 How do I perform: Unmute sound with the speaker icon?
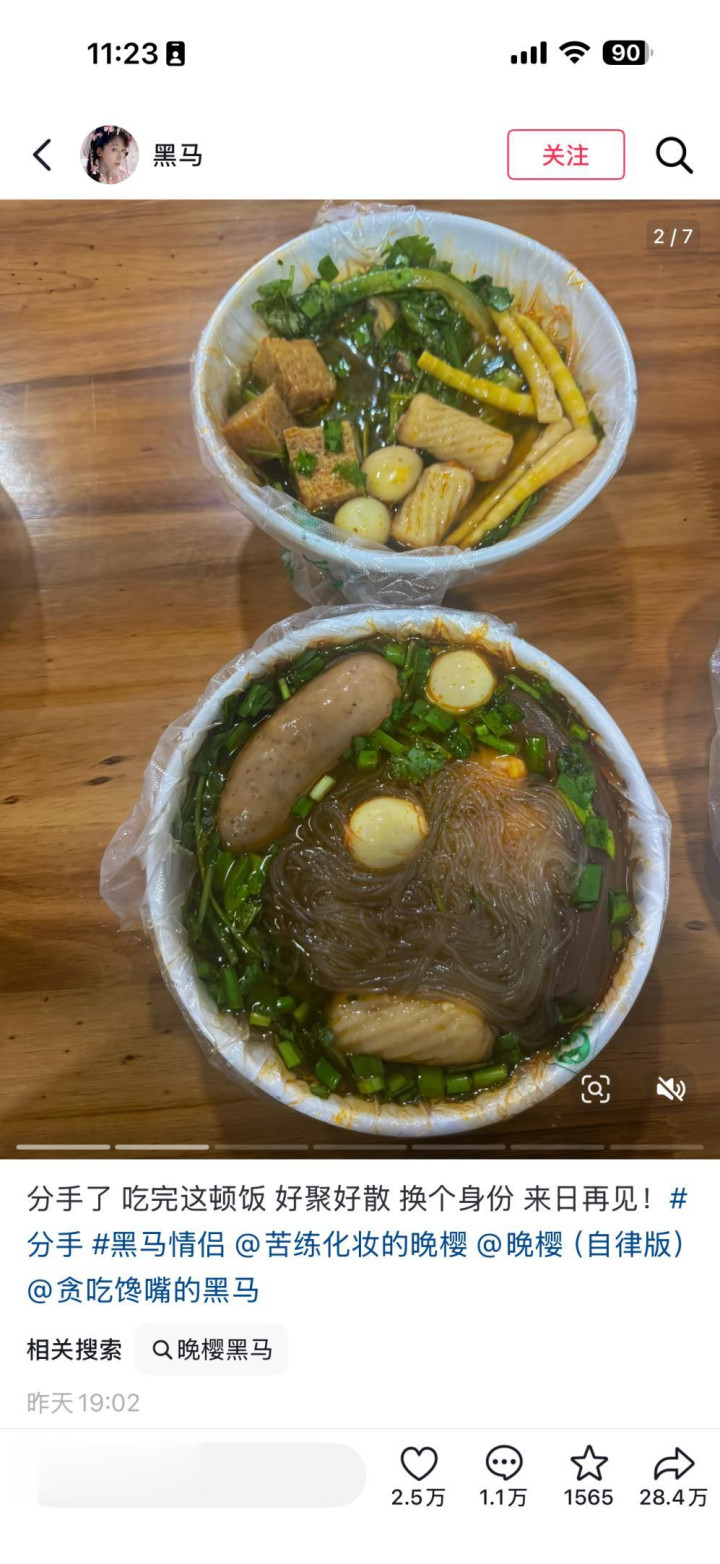click(x=670, y=1089)
